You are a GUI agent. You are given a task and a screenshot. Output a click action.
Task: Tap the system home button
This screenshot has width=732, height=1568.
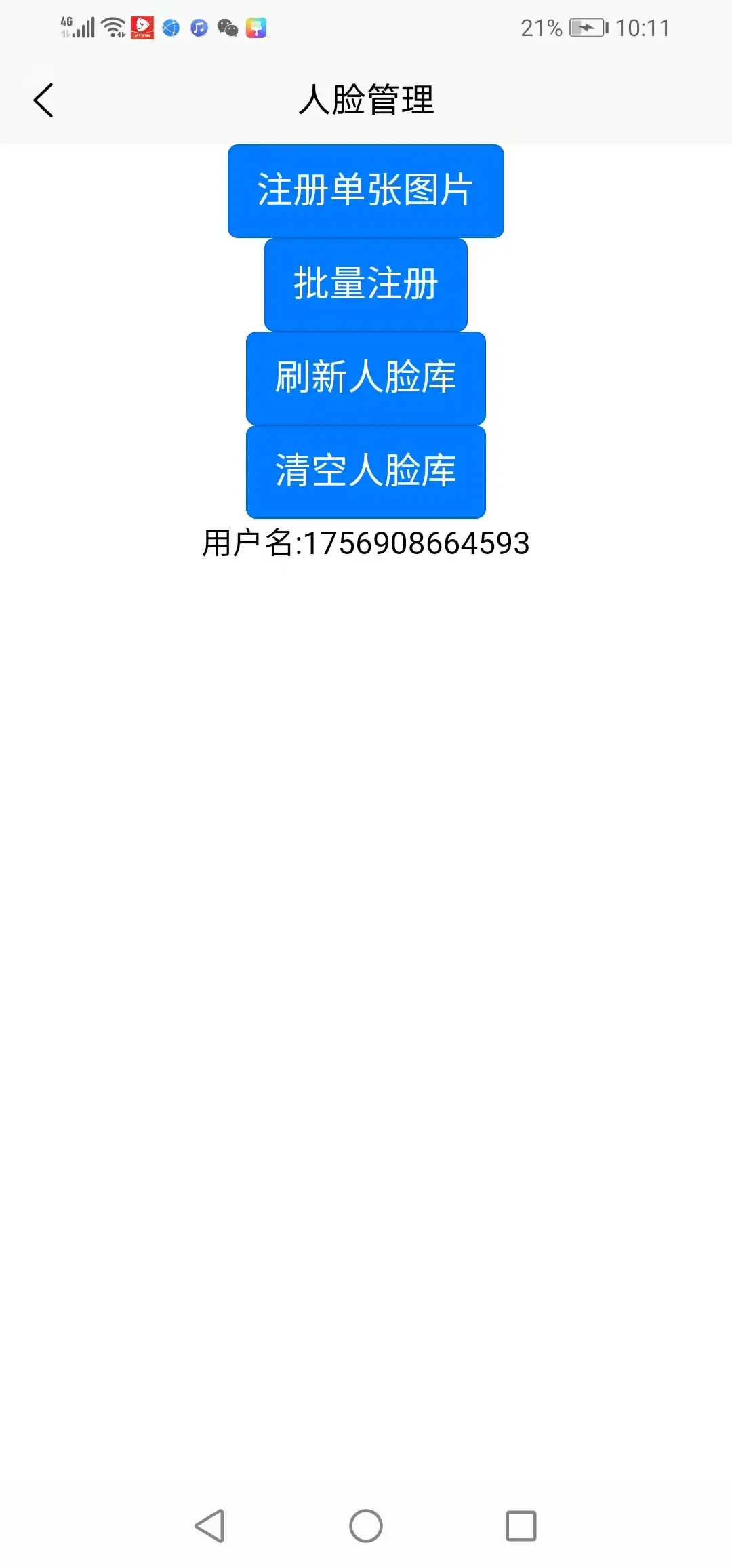366,1526
